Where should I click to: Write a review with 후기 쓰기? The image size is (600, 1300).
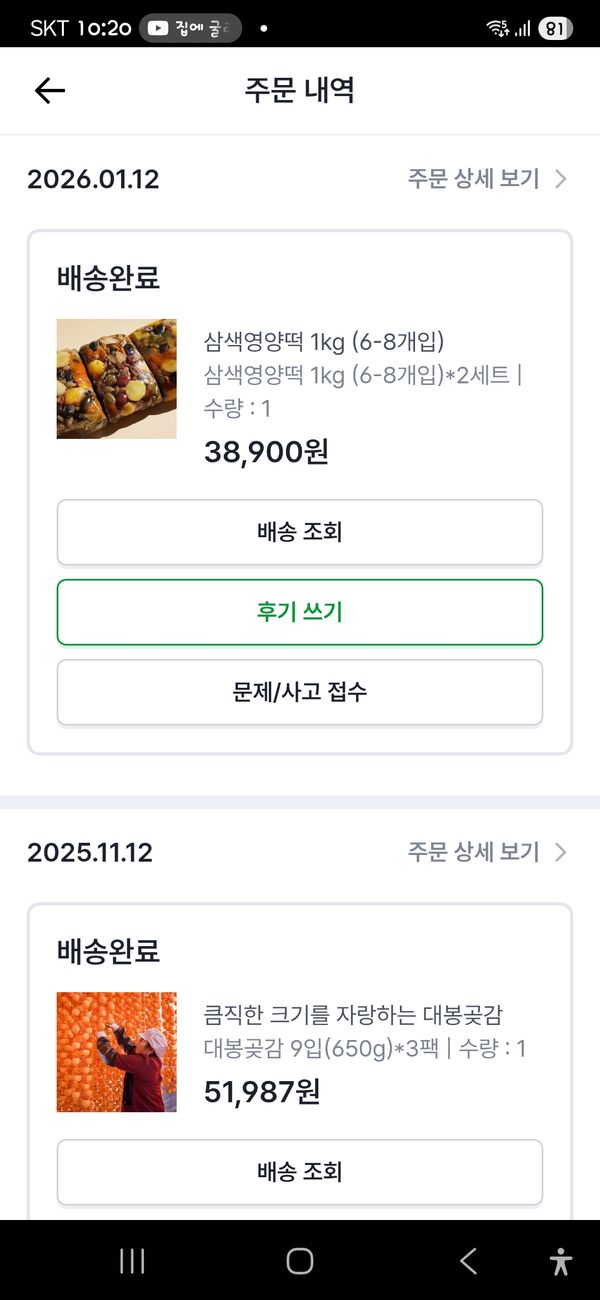click(x=299, y=612)
